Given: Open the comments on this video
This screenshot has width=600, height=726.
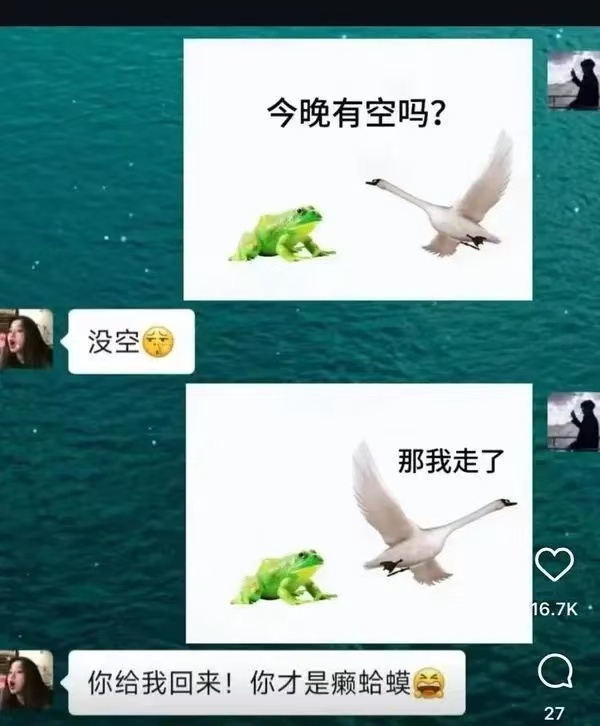Looking at the screenshot, I should [x=554, y=673].
